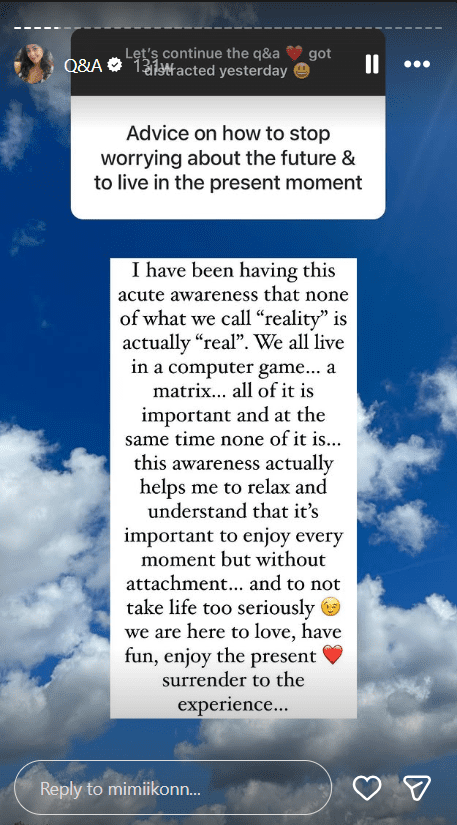Like this story with the heart icon
This screenshot has height=825, width=457.
(367, 788)
